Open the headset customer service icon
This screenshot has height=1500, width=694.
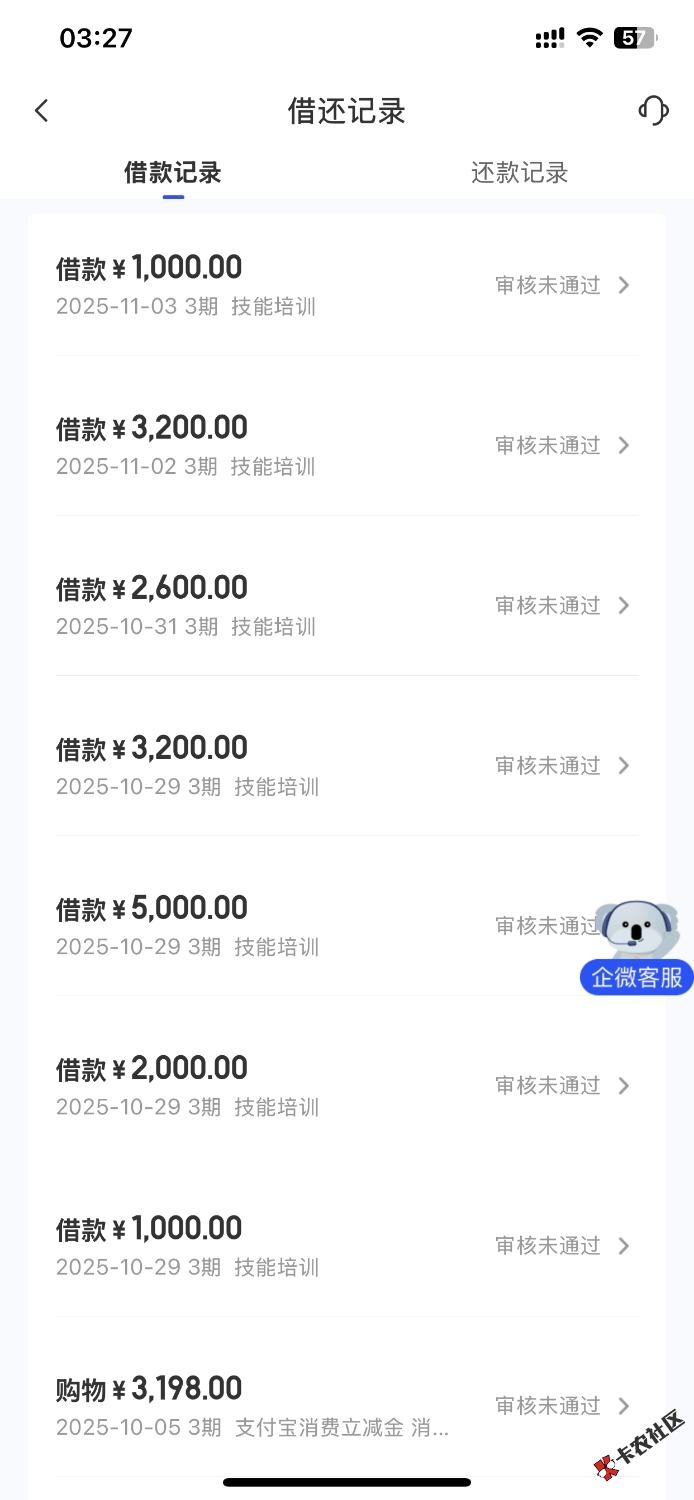pos(653,111)
